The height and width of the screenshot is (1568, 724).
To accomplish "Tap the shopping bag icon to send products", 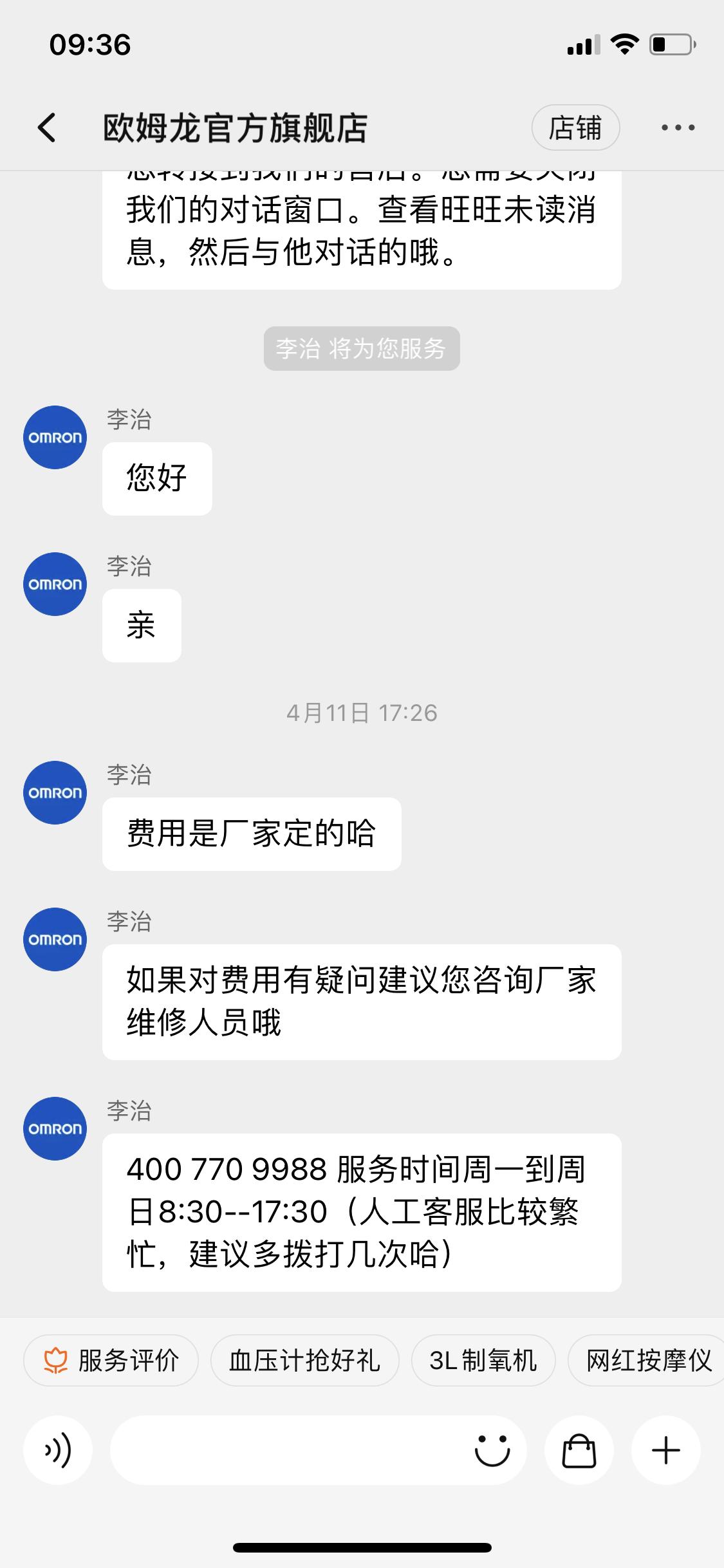I will pos(579,1453).
